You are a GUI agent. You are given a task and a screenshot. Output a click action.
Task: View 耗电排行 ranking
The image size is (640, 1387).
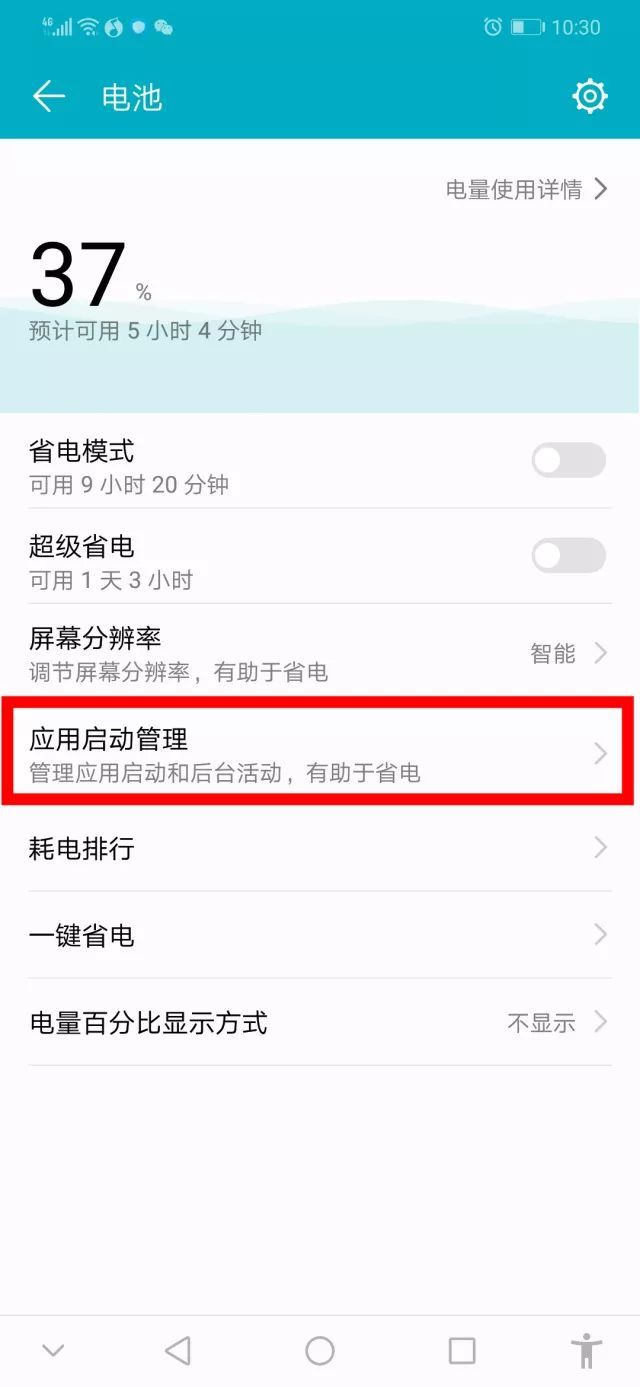click(x=320, y=848)
